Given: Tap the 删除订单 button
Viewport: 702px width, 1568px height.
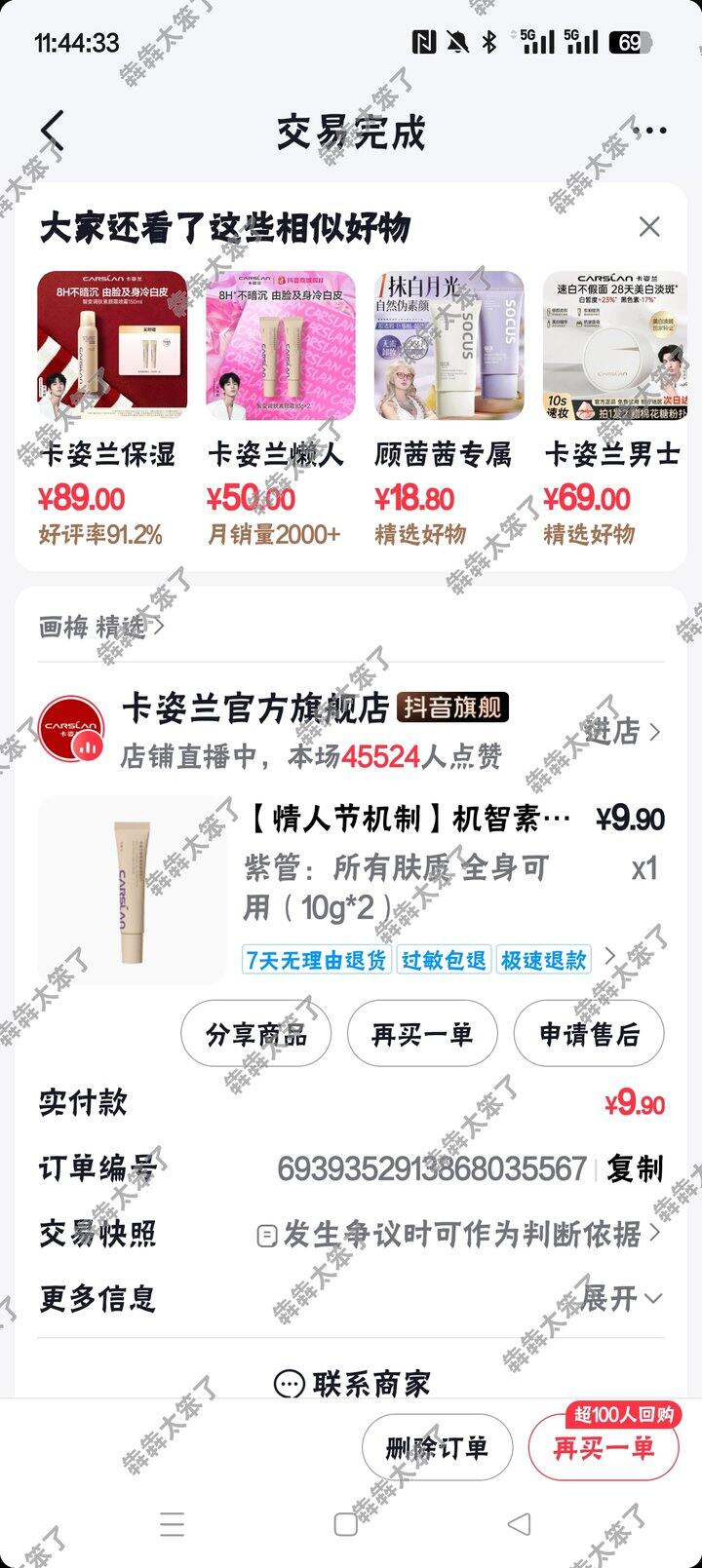Looking at the screenshot, I should (x=437, y=1447).
